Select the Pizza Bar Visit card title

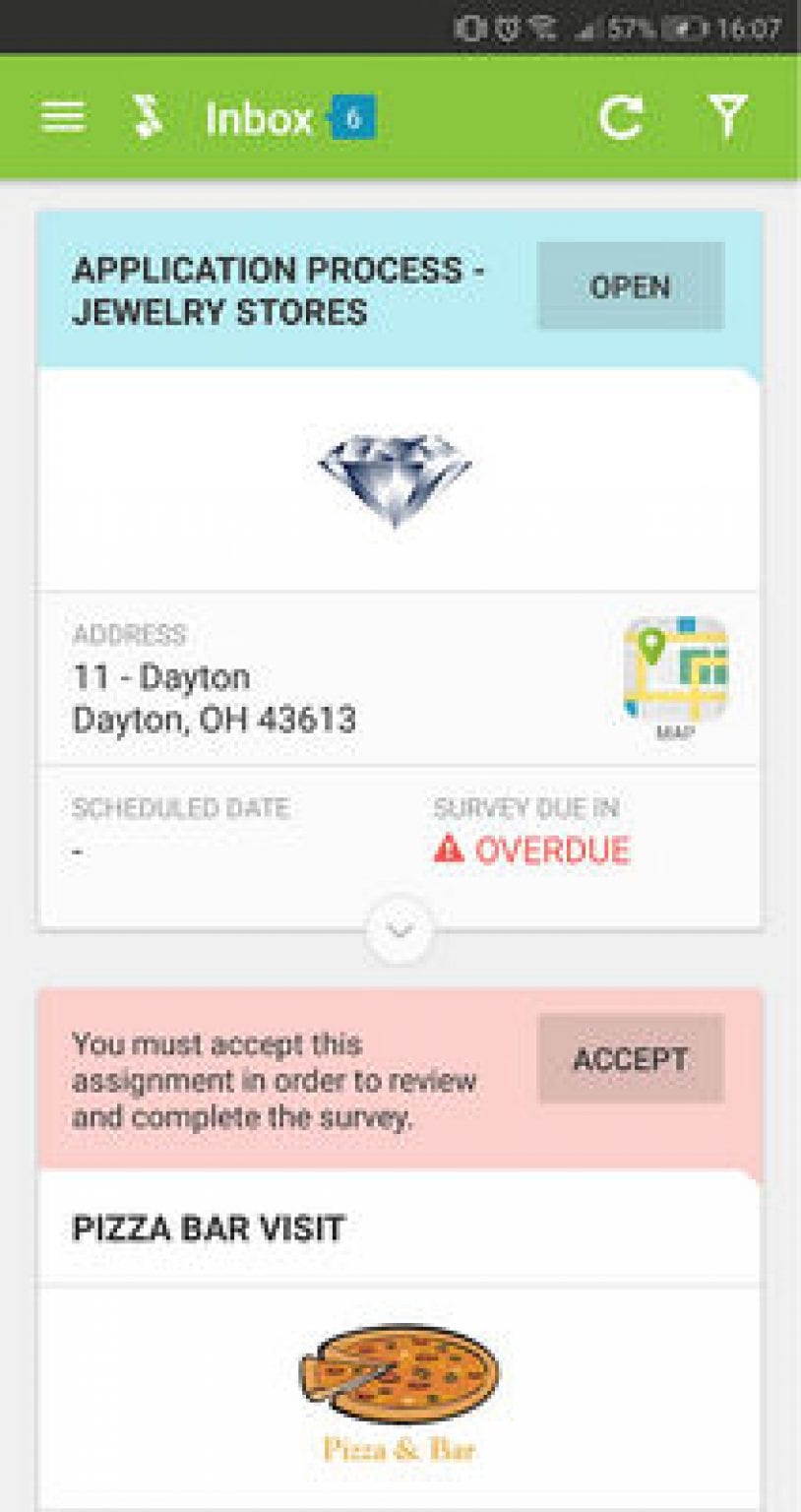[208, 1228]
